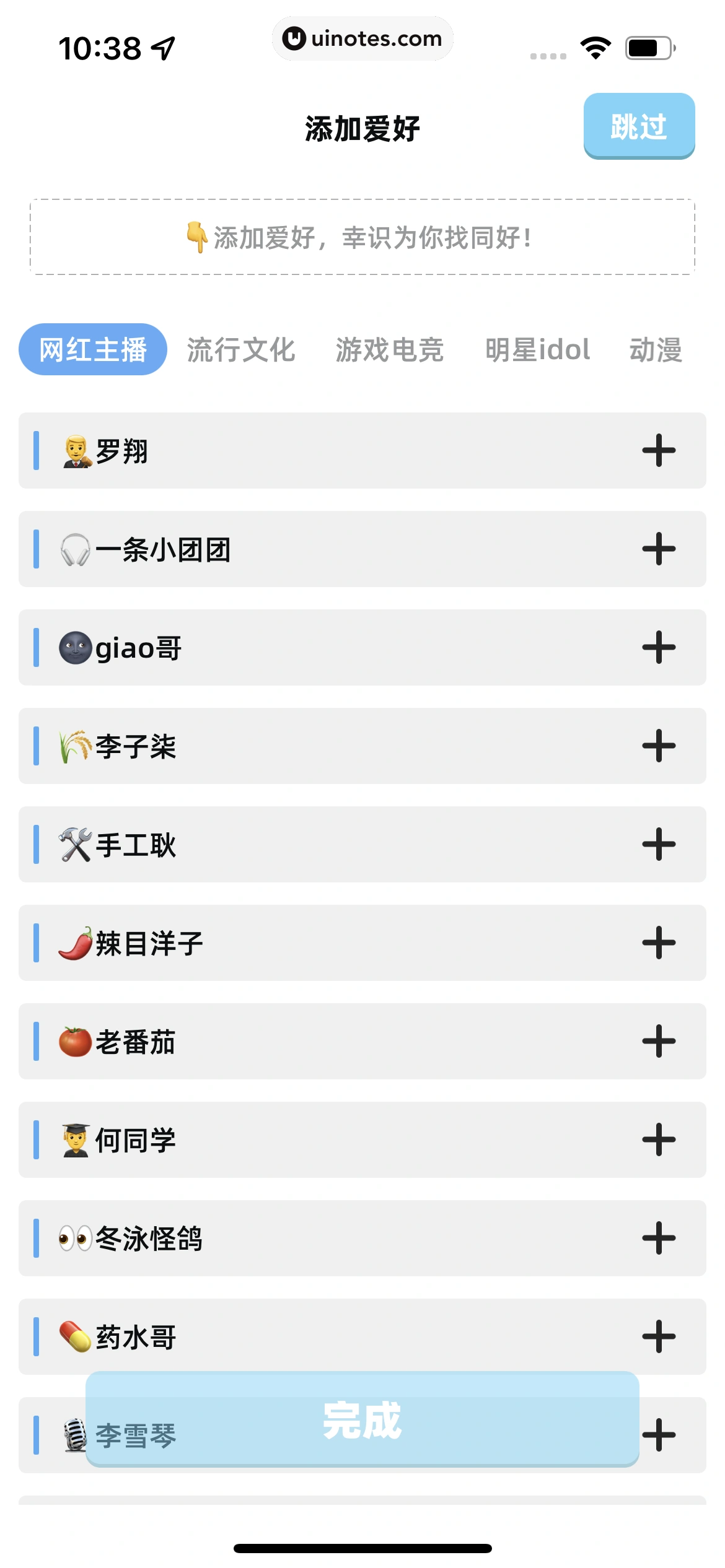Tap the plus icon for 药水哥

pos(659,1337)
